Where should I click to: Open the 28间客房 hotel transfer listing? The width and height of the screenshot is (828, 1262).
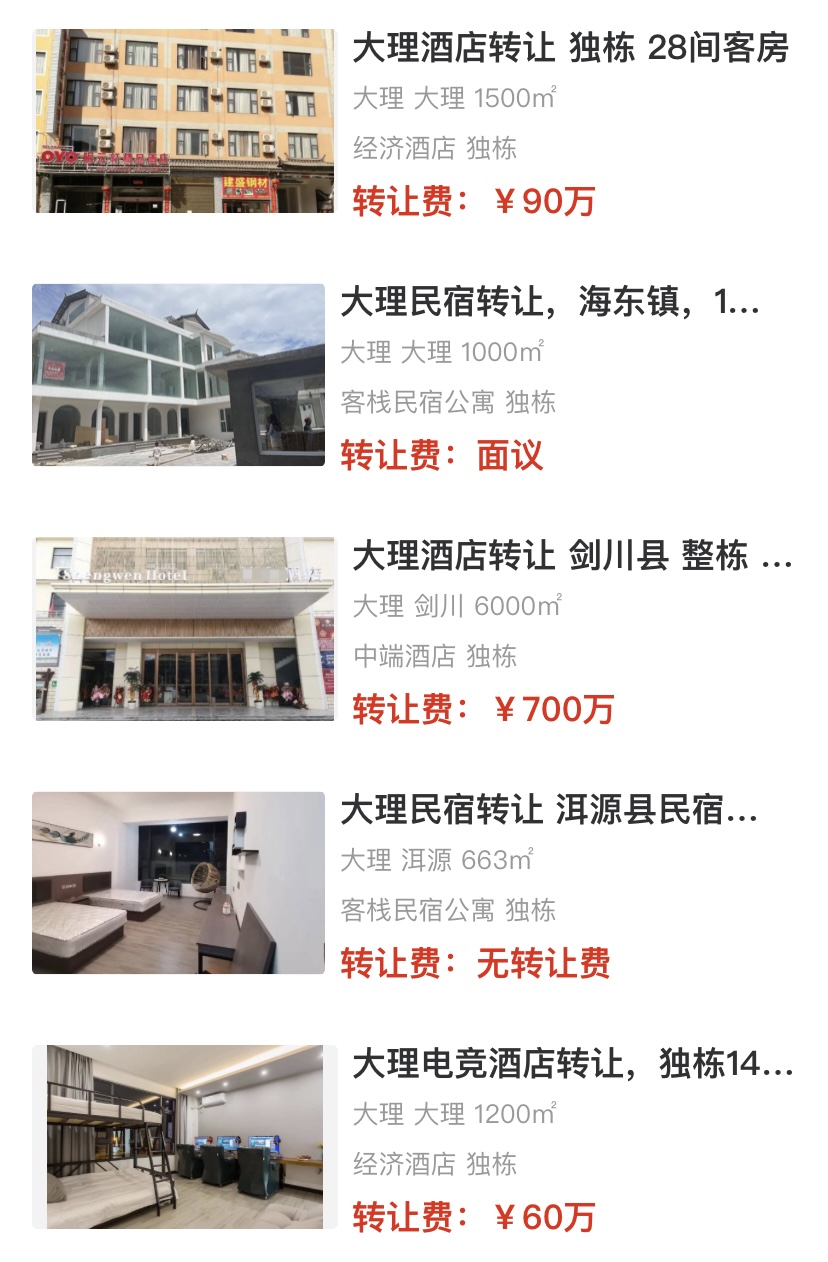tap(570, 48)
